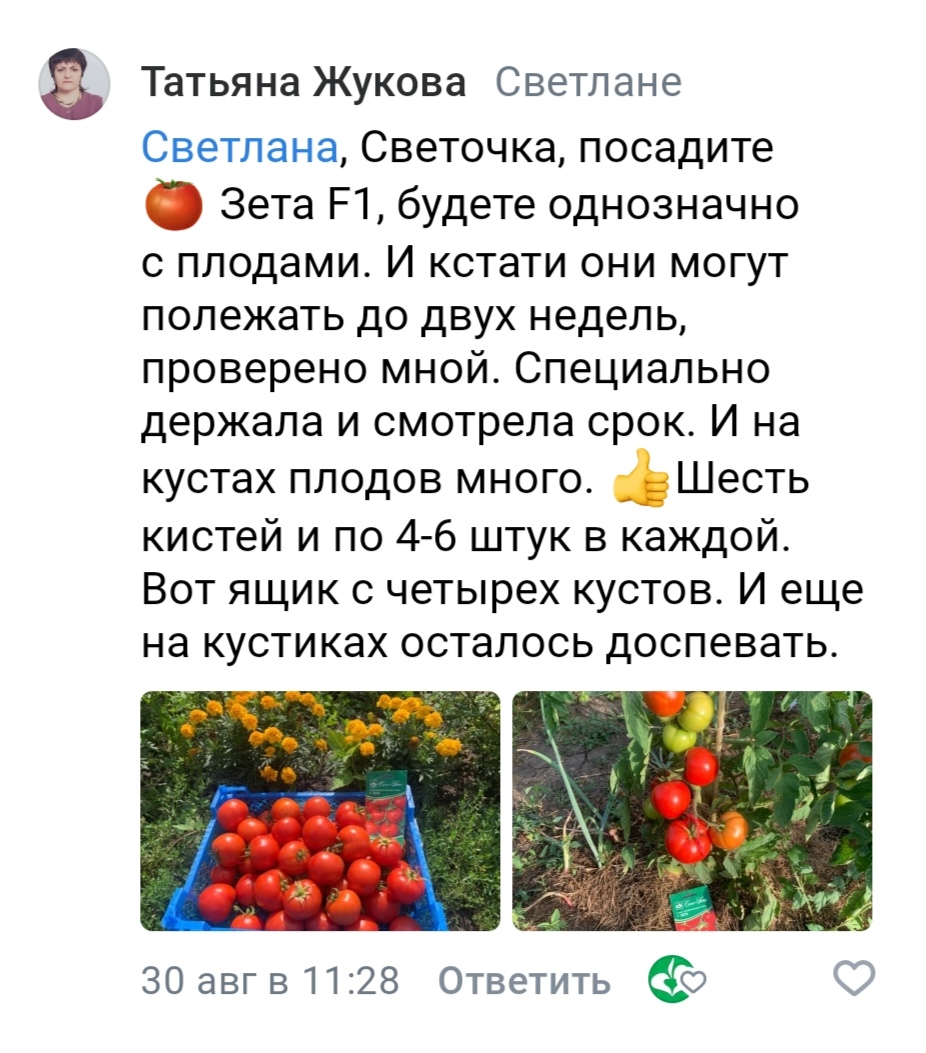926x1053 pixels.
Task: Like the comment with the heart icon
Action: (853, 978)
